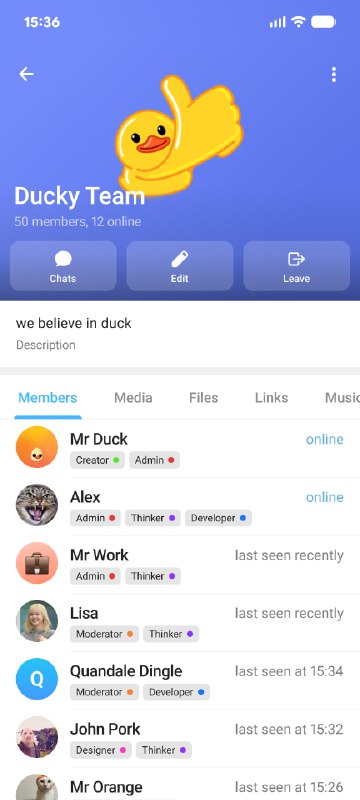
Task: View Mr Work in the member list
Action: 180,565
